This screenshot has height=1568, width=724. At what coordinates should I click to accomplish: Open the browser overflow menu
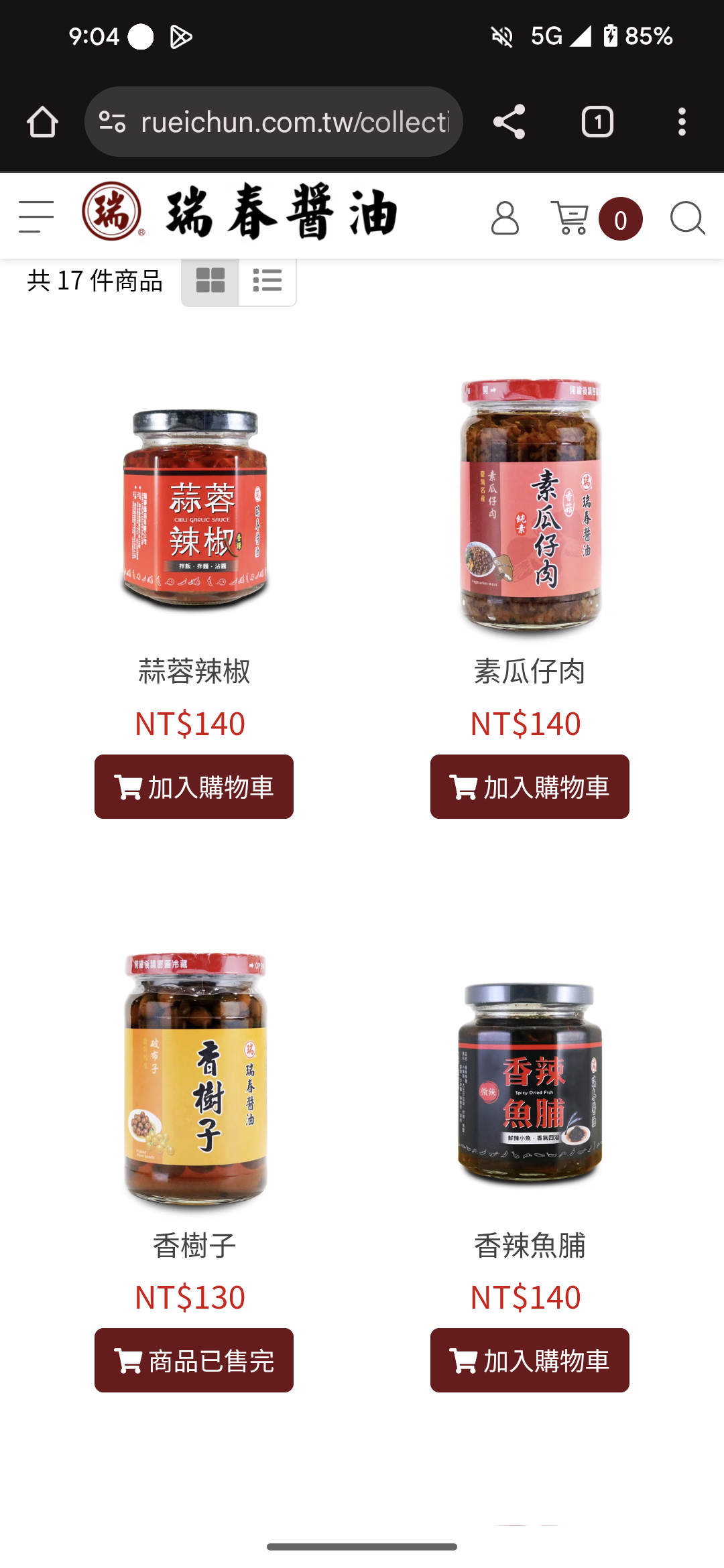(x=682, y=122)
